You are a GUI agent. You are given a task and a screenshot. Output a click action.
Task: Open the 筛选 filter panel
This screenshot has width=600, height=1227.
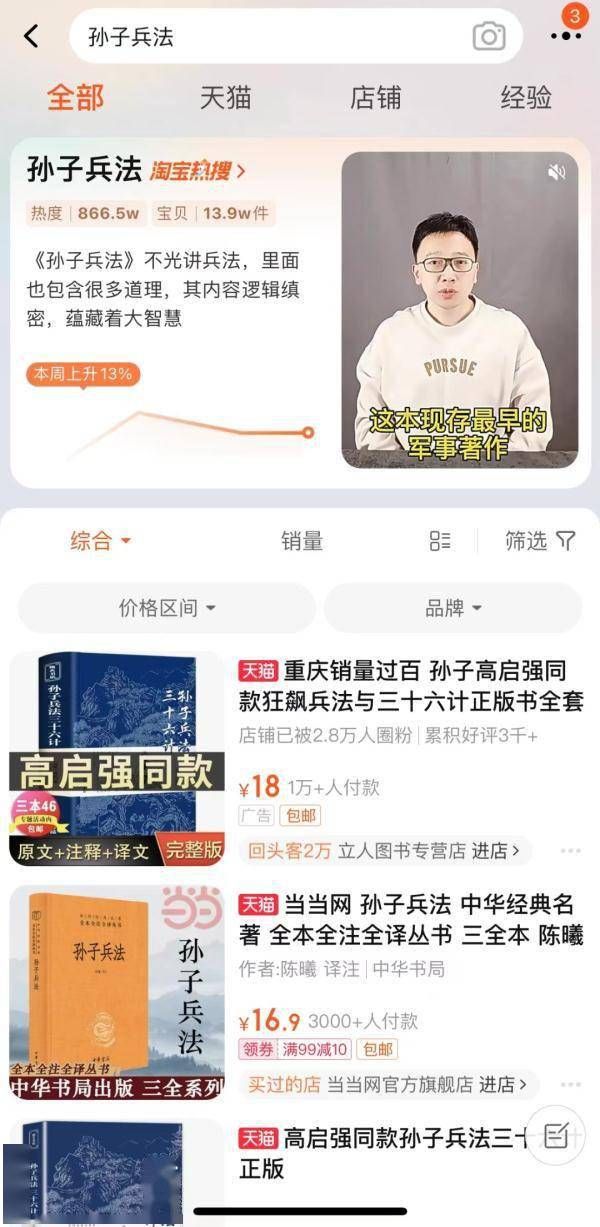540,541
